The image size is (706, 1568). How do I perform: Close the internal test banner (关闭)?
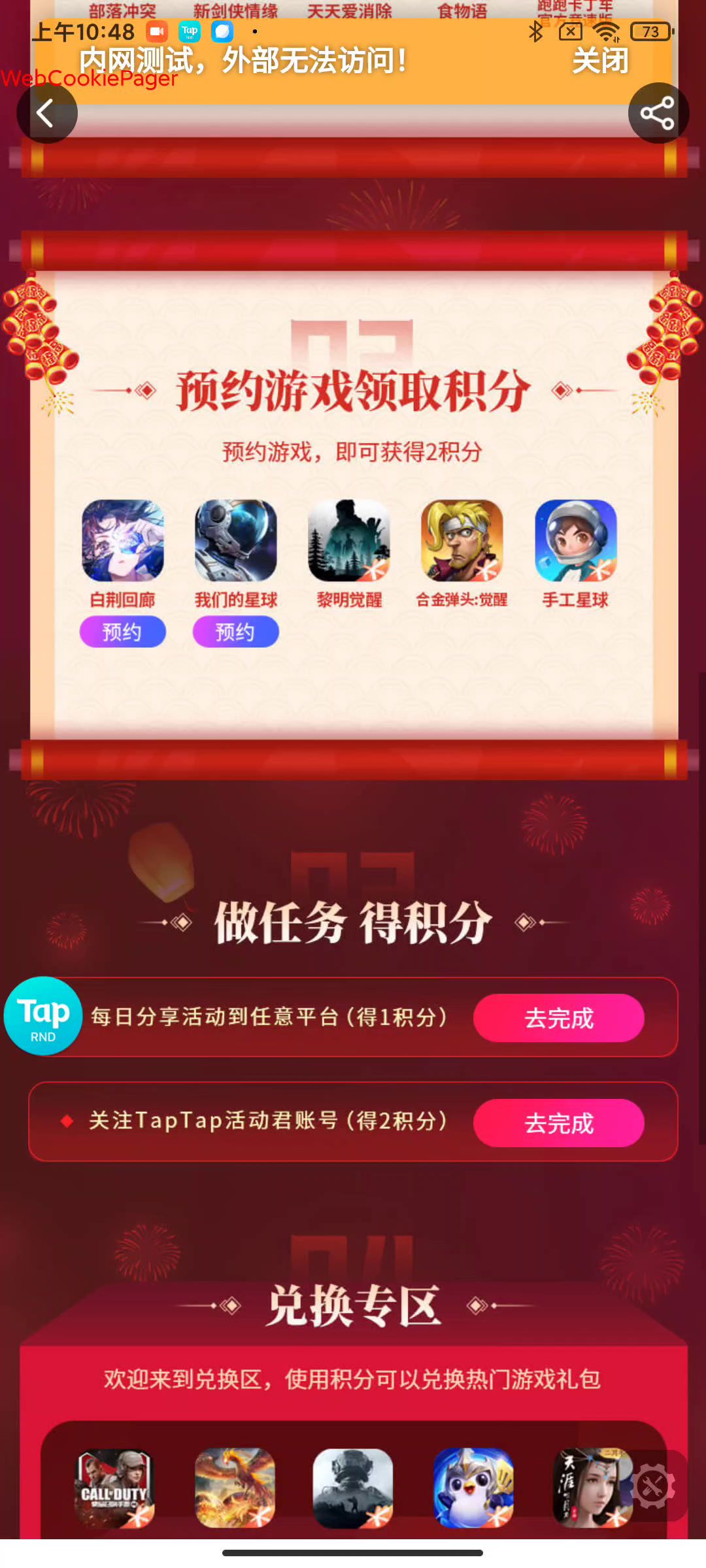coord(599,61)
